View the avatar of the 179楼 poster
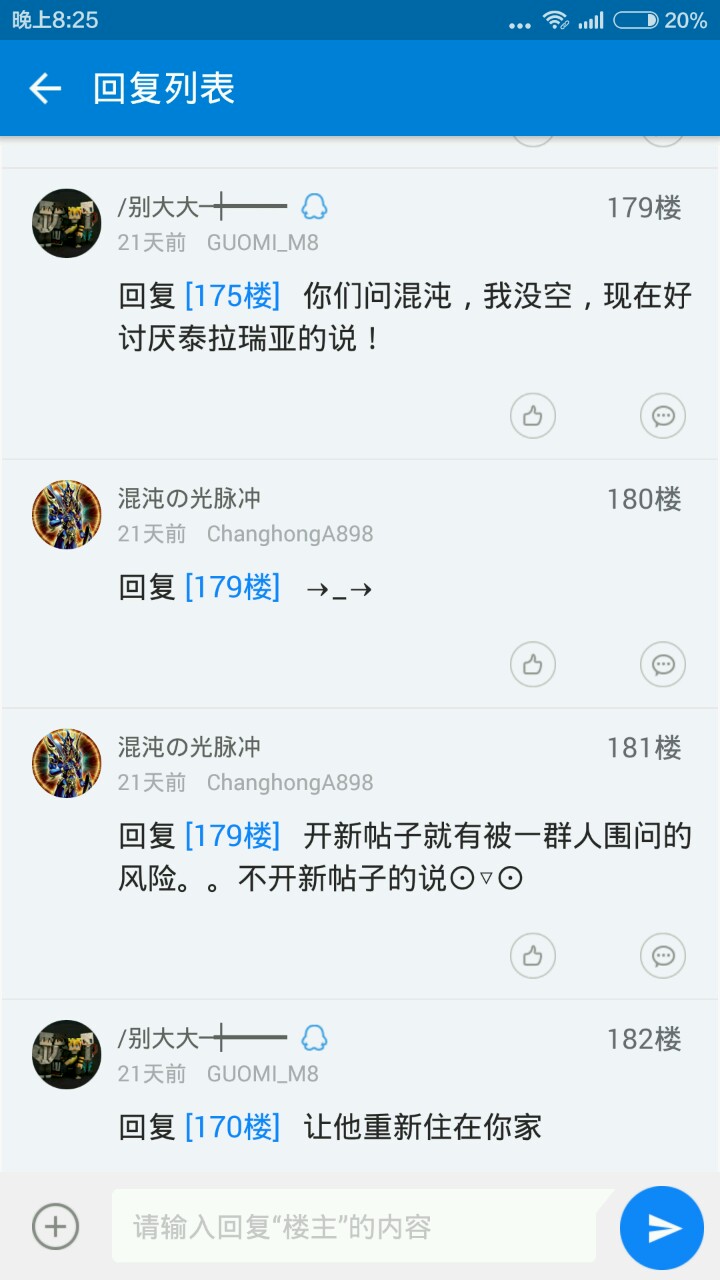 click(67, 223)
